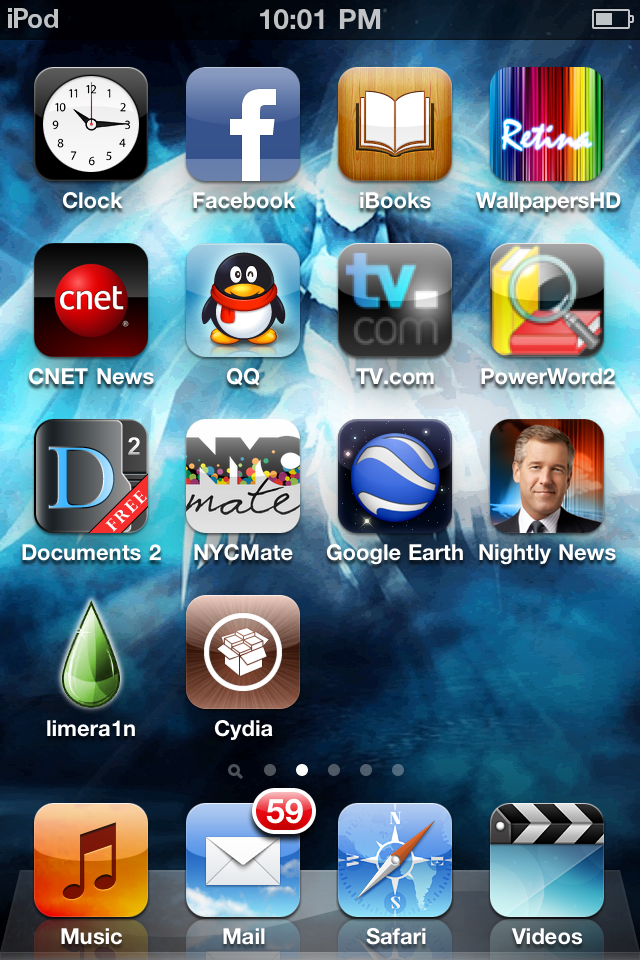The width and height of the screenshot is (640, 960).
Task: Open the limera1n app
Action: (91, 652)
